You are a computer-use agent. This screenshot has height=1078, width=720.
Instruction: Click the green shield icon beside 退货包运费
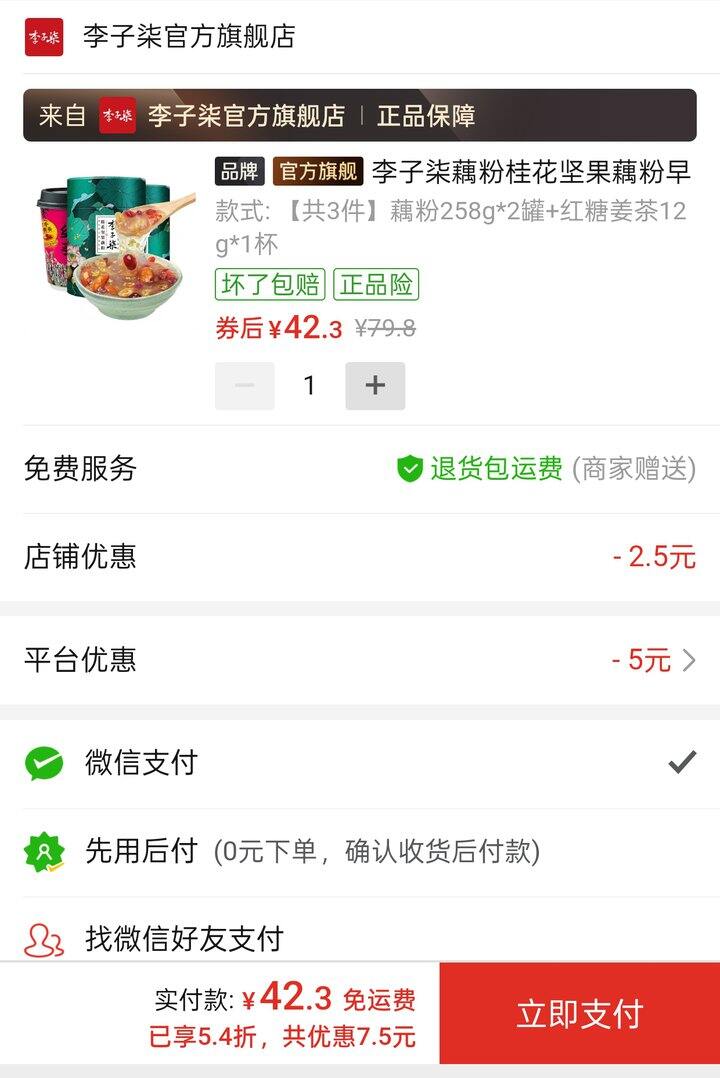click(x=409, y=469)
